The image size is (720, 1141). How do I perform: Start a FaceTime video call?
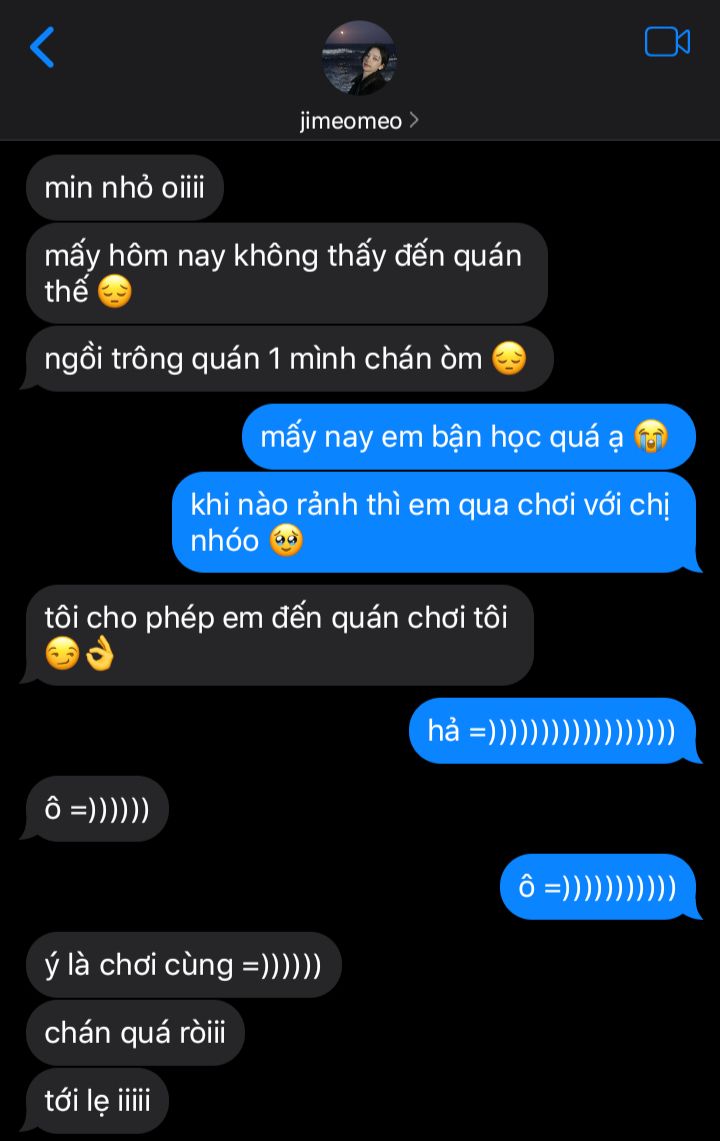667,42
